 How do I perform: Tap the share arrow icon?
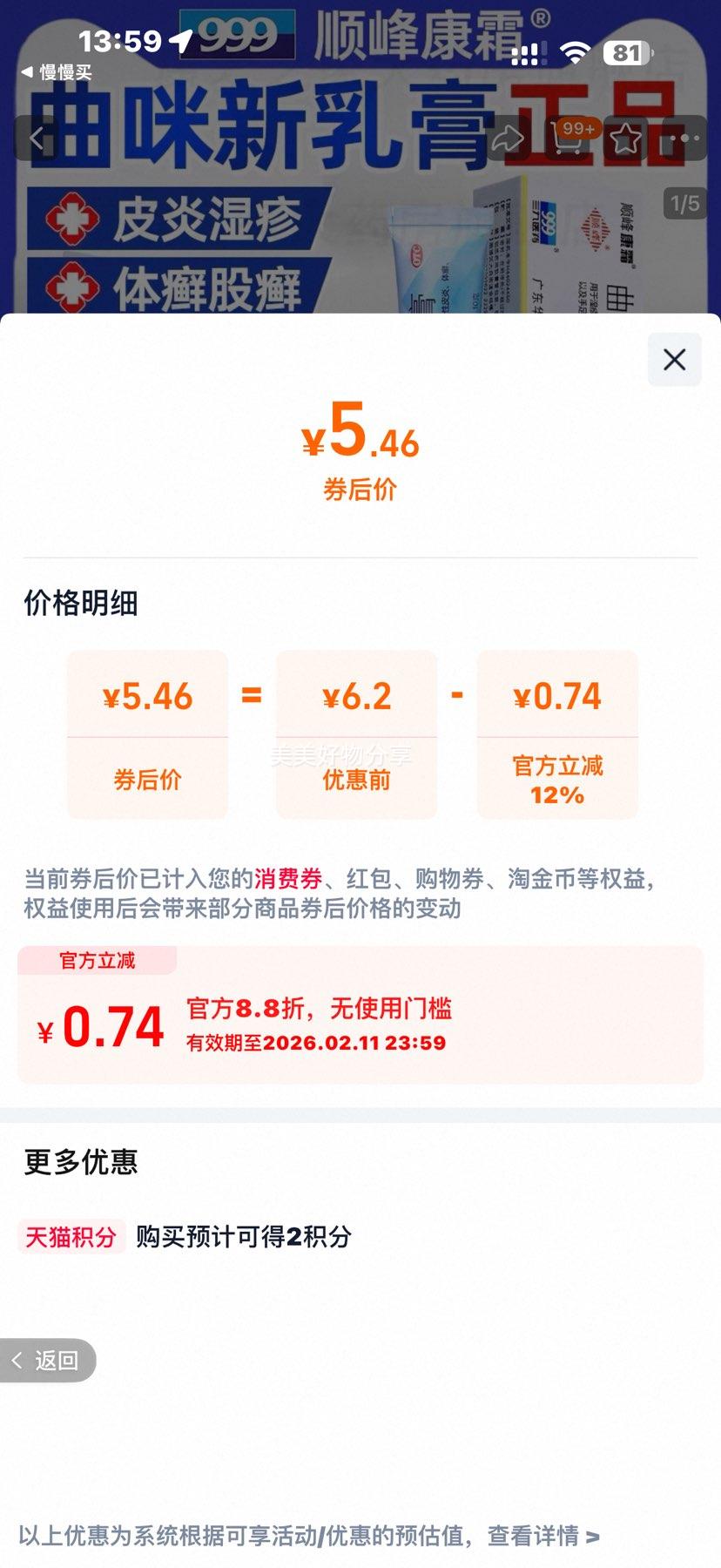click(509, 138)
